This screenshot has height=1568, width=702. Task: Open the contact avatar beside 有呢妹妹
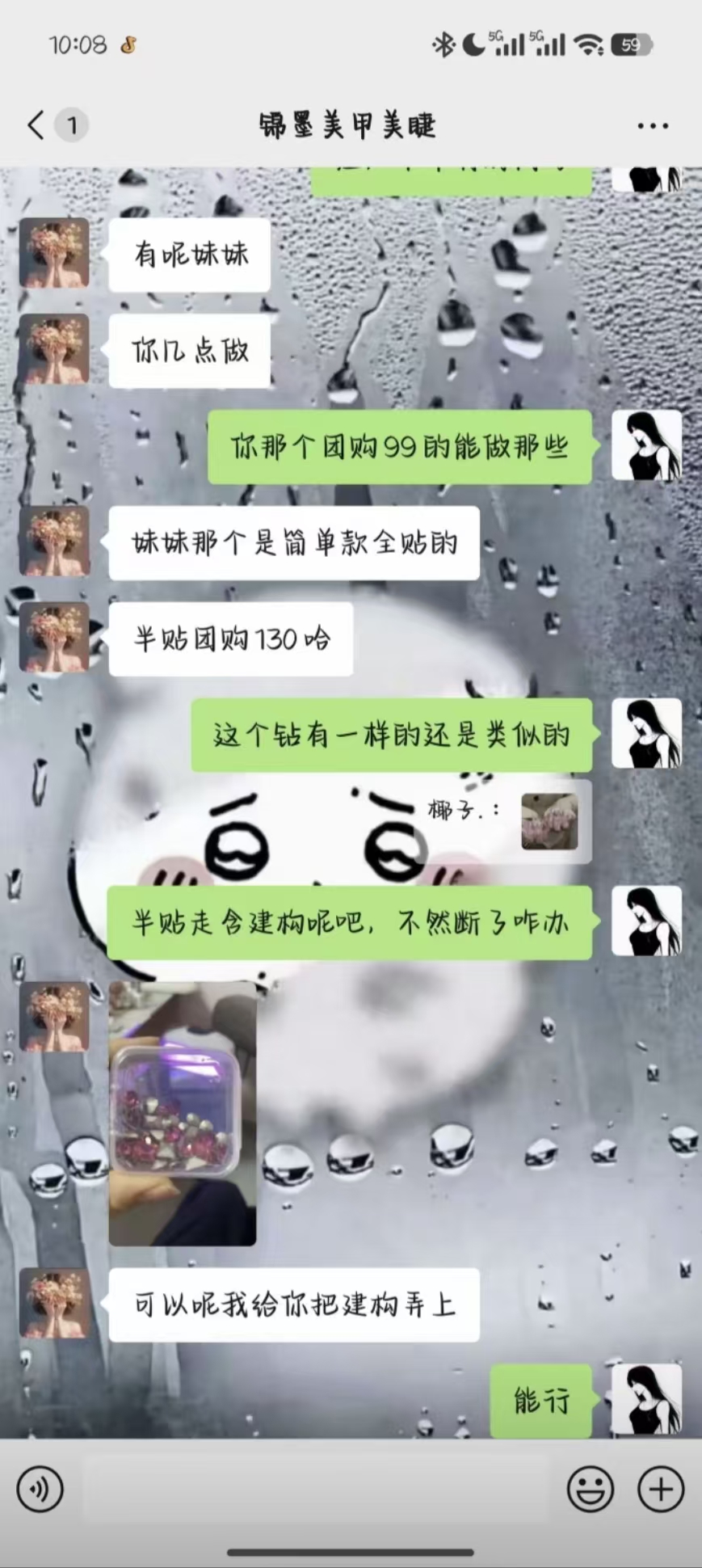(x=54, y=253)
